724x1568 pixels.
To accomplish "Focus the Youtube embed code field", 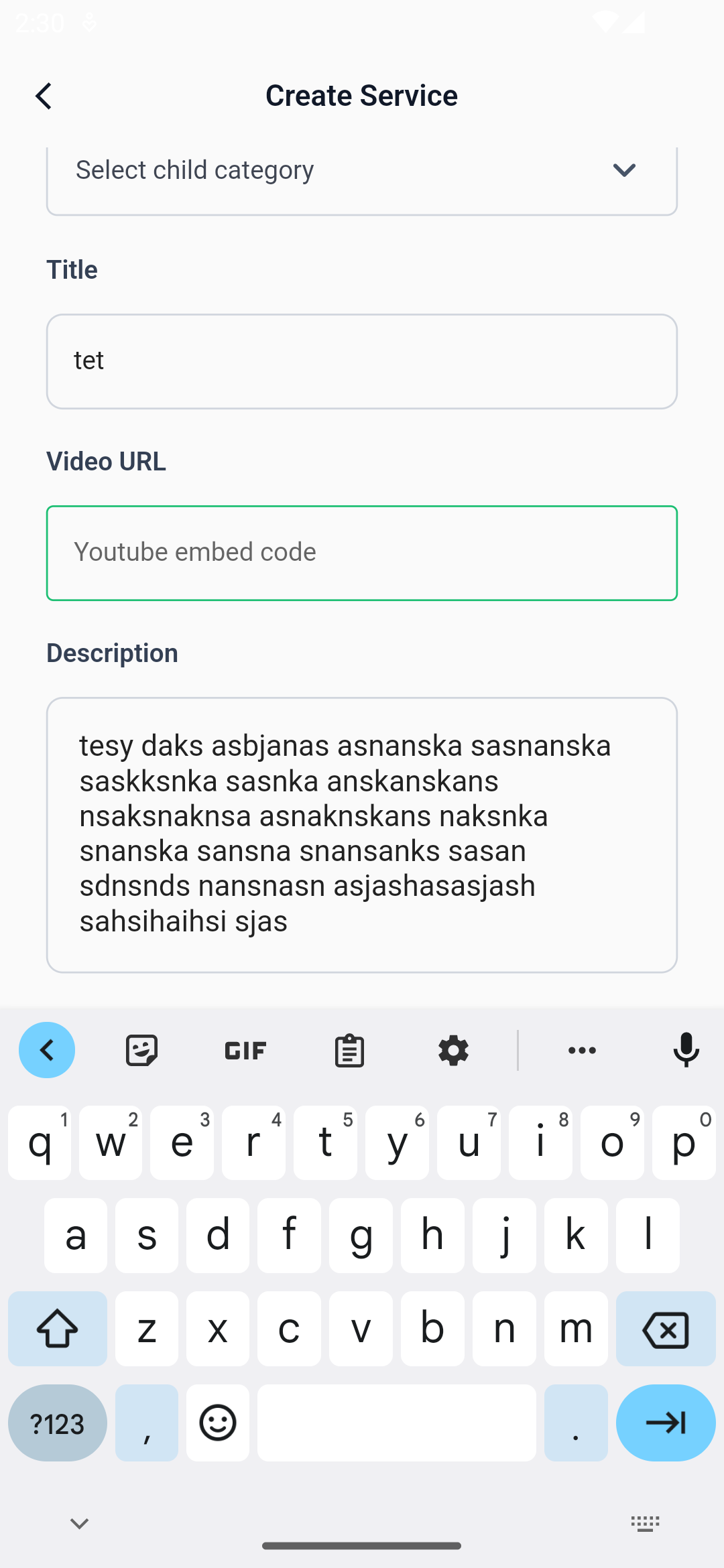I will point(362,553).
